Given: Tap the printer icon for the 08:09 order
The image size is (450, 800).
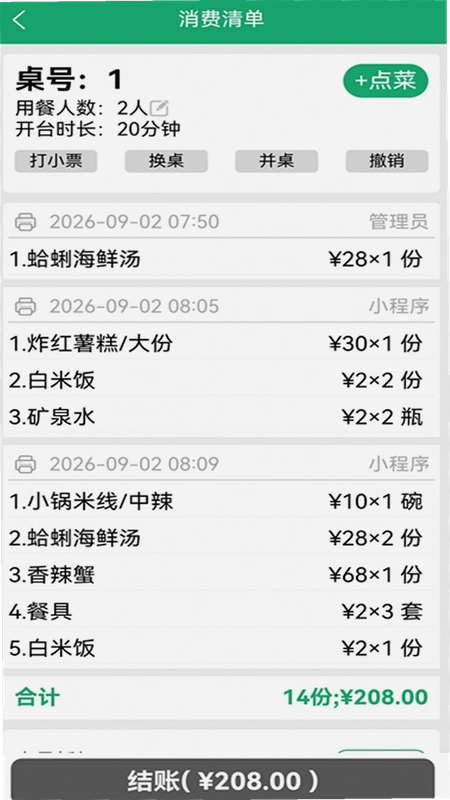Looking at the screenshot, I should click(26, 464).
